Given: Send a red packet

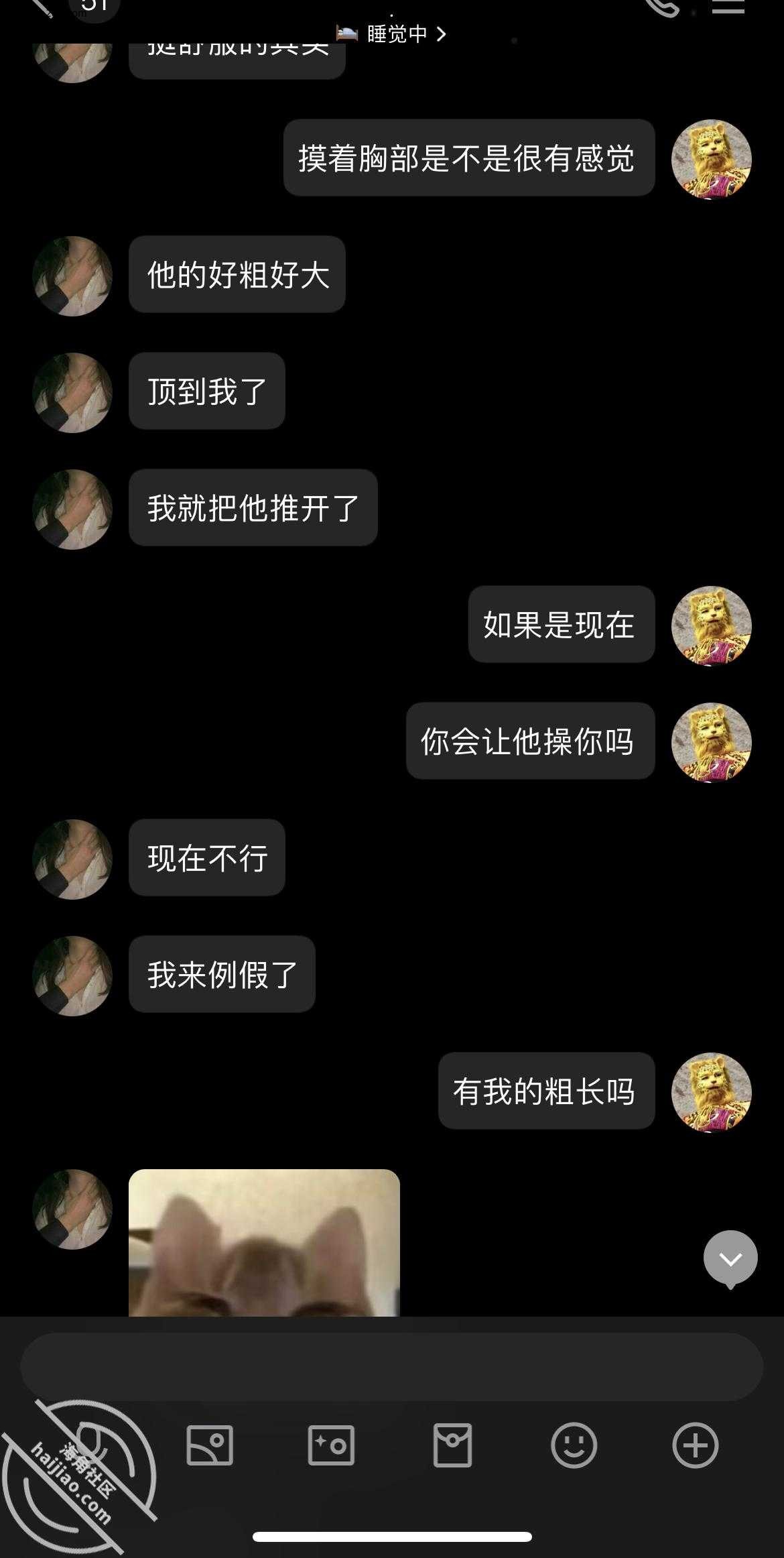Looking at the screenshot, I should (x=452, y=1445).
